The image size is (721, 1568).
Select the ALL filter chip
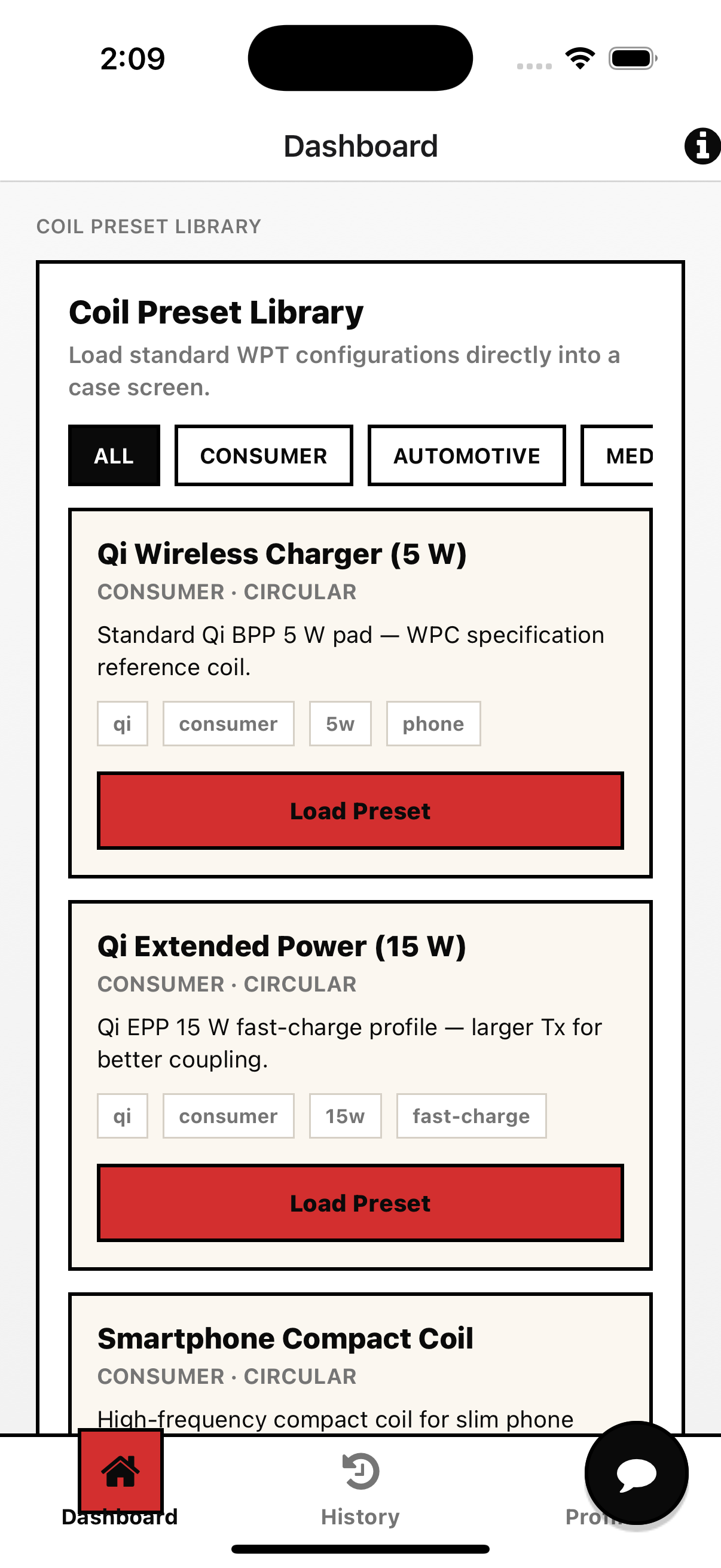coord(114,455)
